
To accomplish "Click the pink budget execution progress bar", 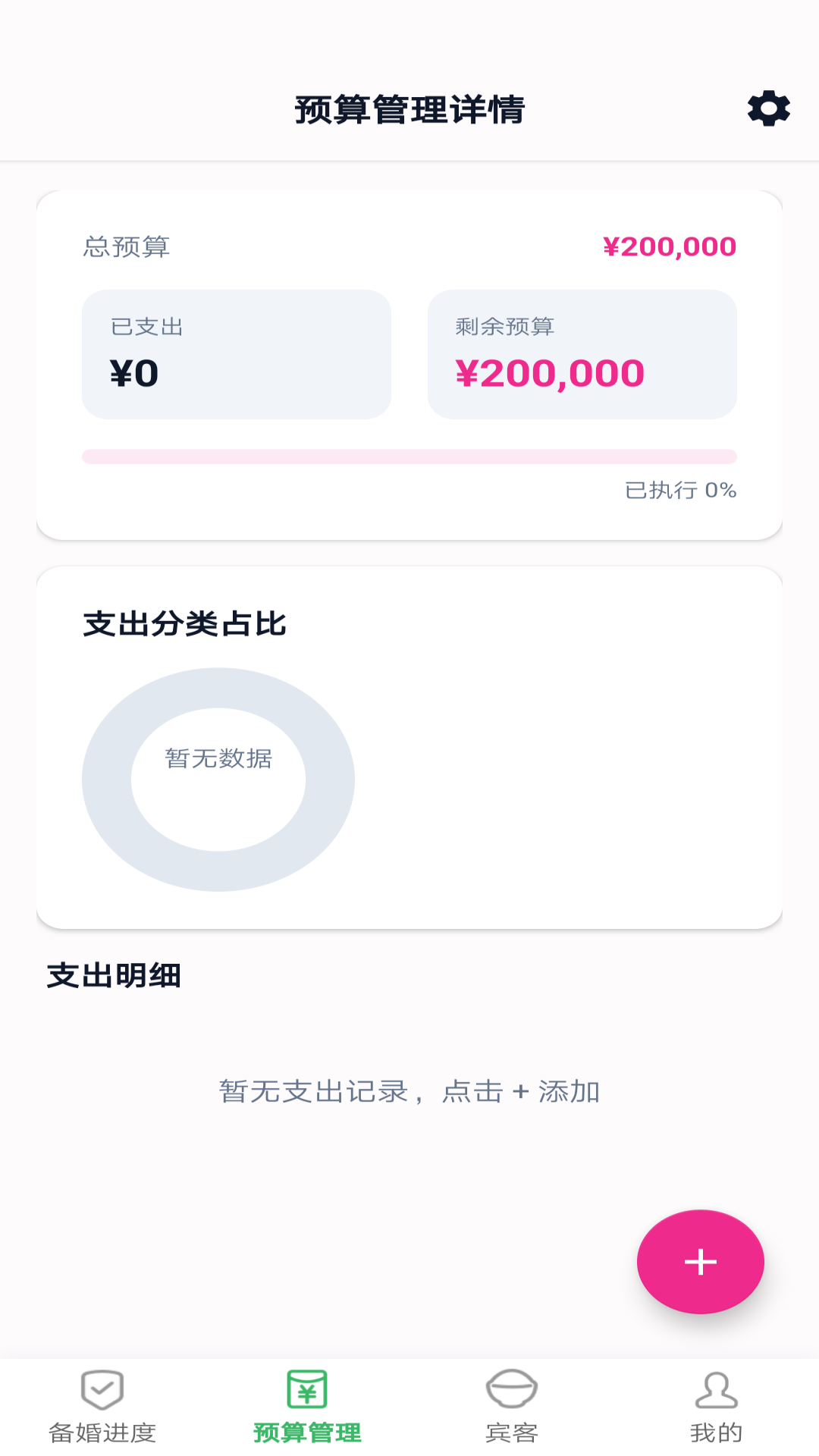I will 409,455.
